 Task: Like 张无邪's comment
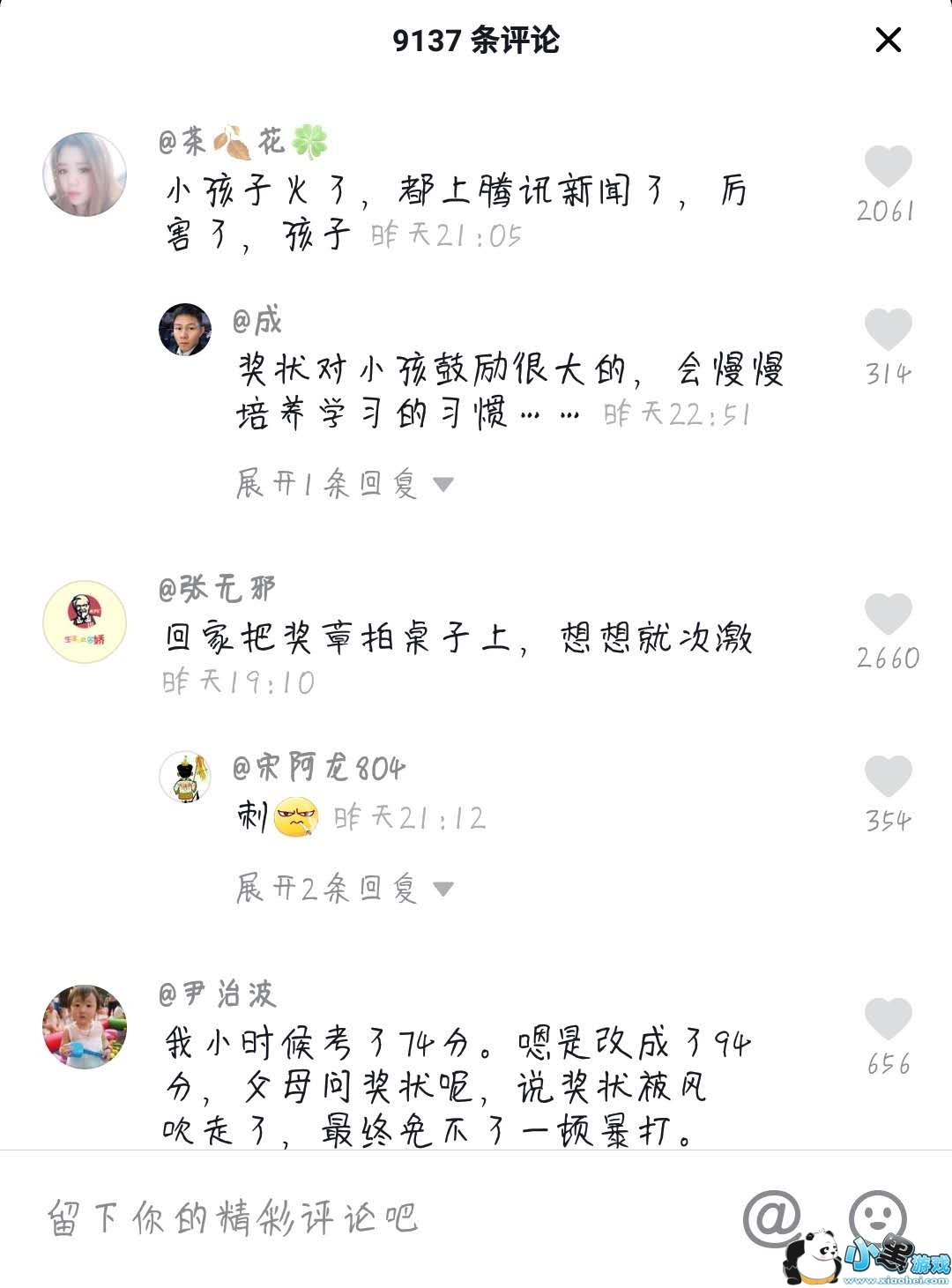(x=887, y=614)
